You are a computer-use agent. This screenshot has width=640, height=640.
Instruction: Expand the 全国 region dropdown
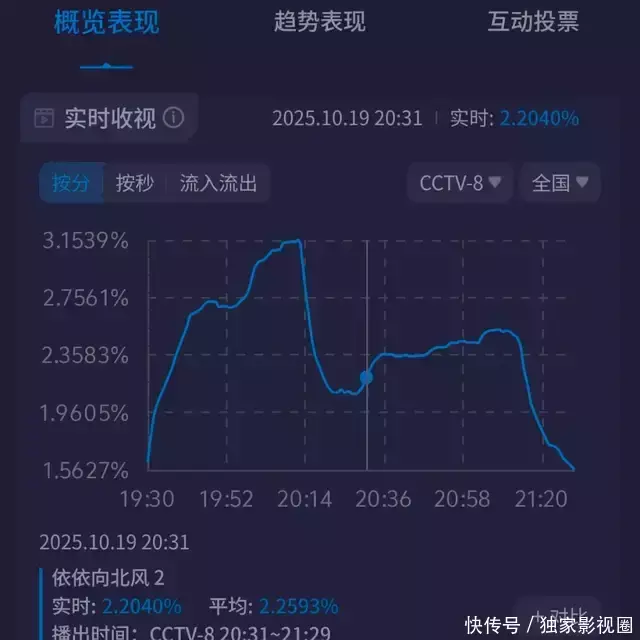pos(560,183)
